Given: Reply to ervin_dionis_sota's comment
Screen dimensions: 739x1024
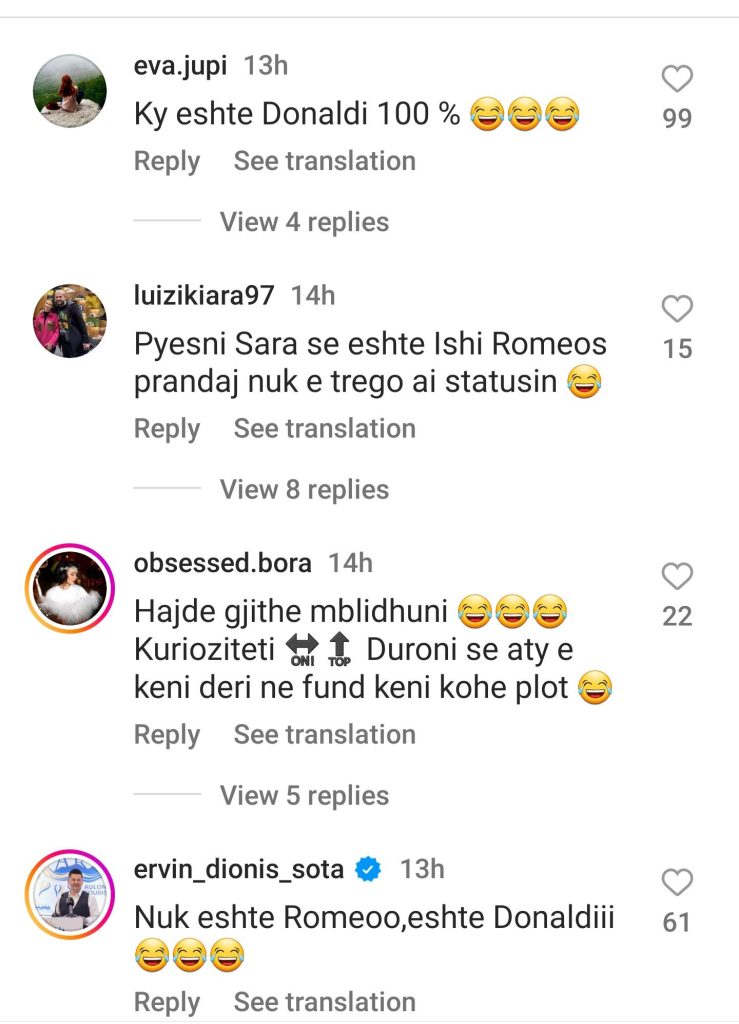Looking at the screenshot, I should click(x=167, y=1002).
